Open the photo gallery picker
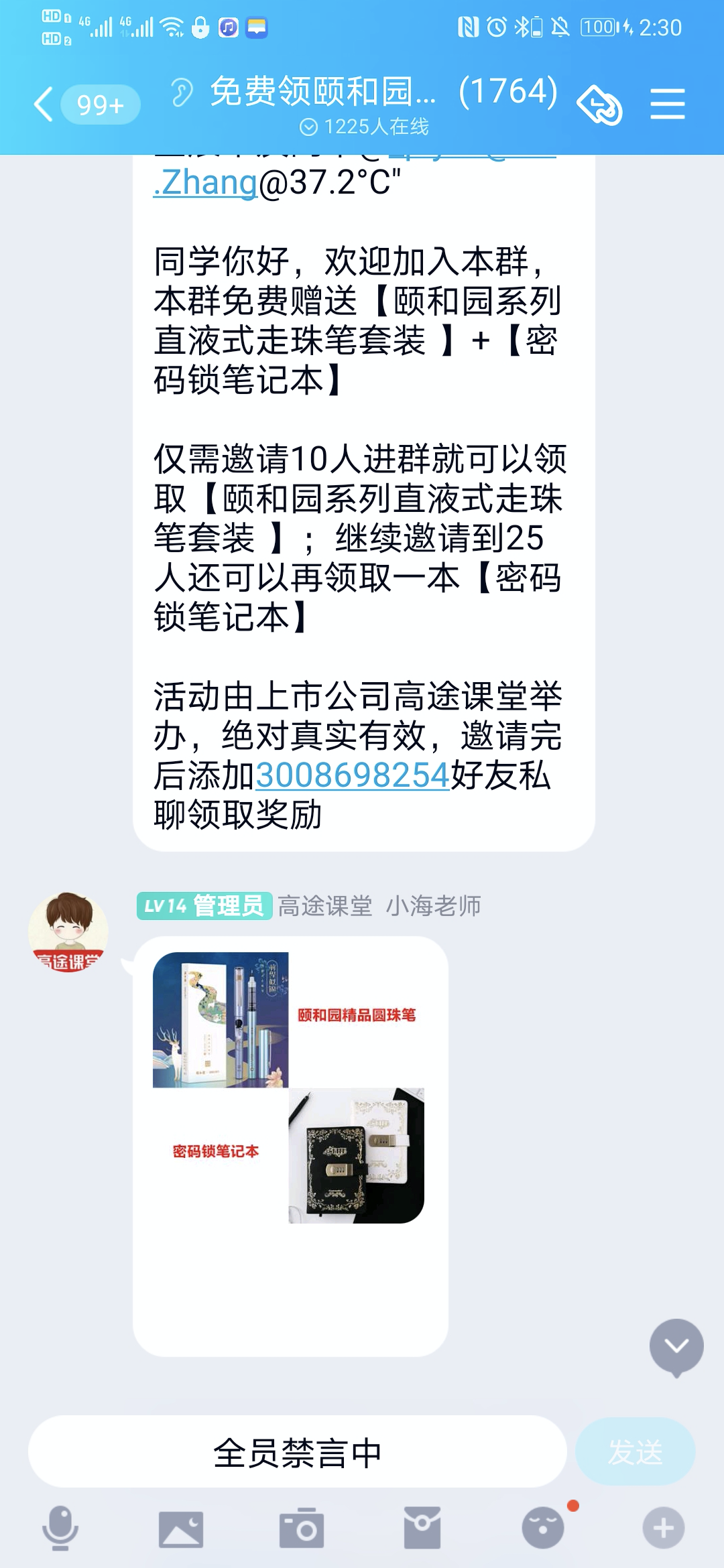The width and height of the screenshot is (724, 1568). (x=181, y=1528)
